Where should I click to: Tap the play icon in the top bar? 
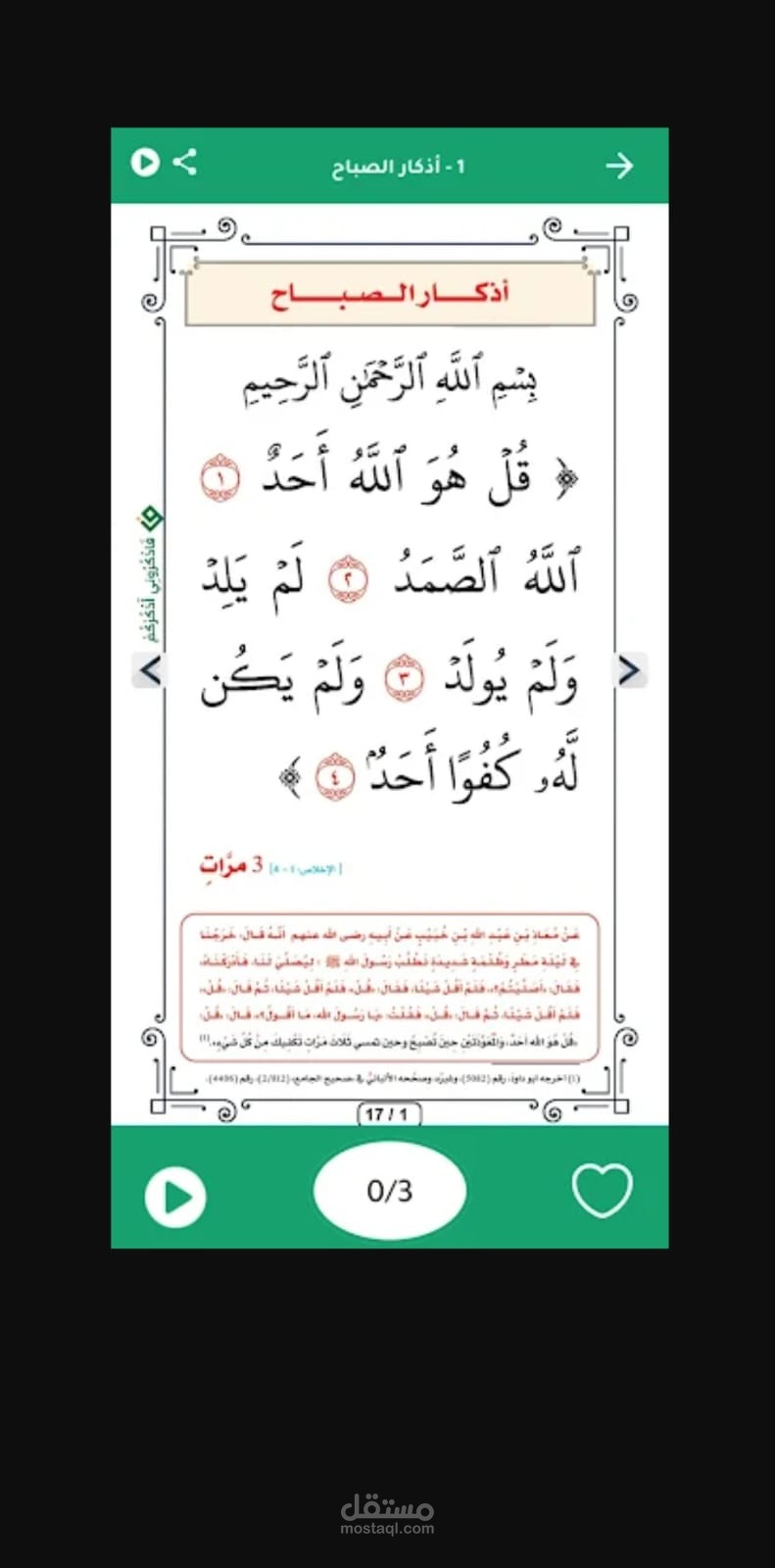pyautogui.click(x=145, y=162)
